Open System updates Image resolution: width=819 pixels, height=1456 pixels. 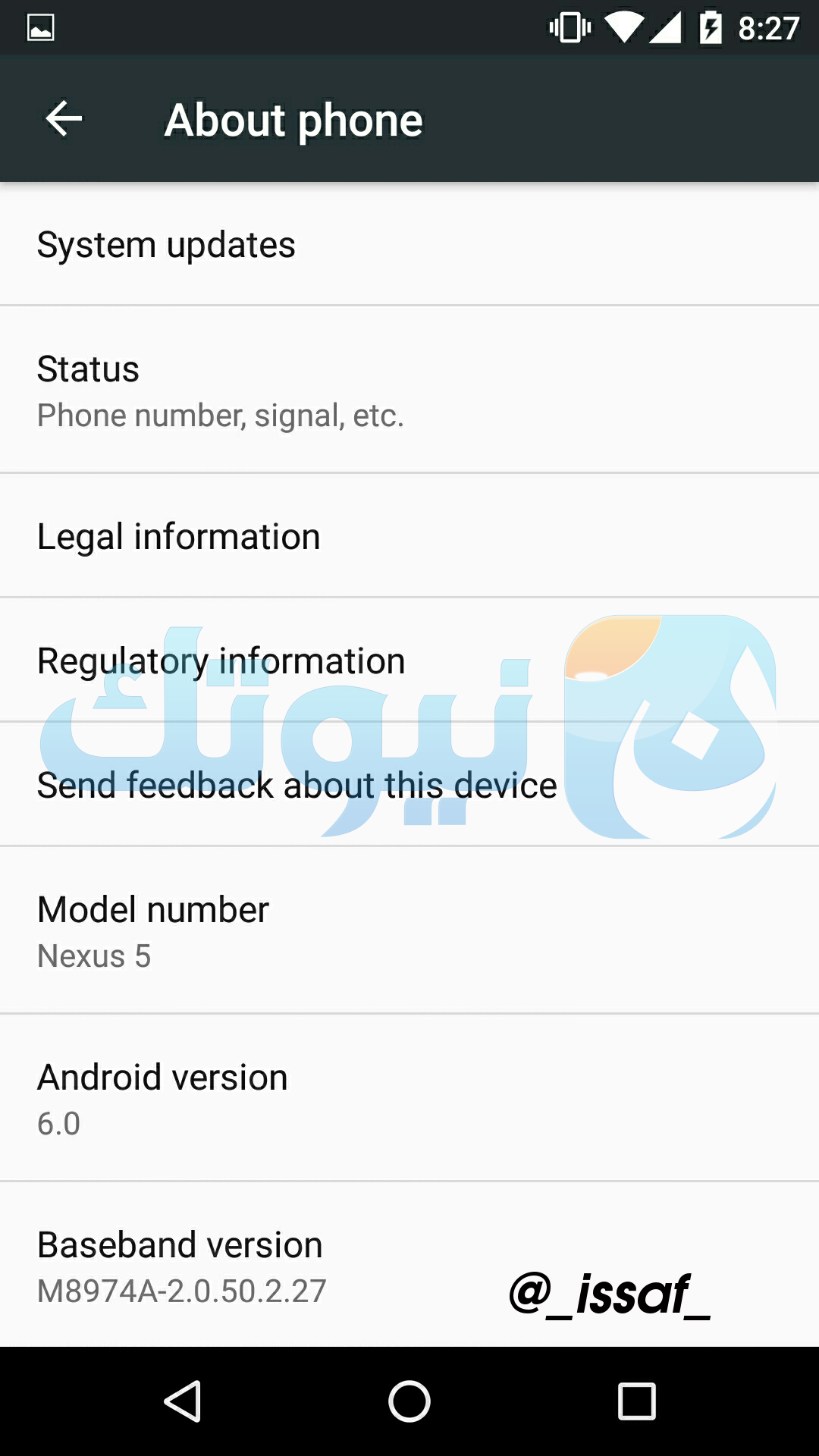coord(409,244)
